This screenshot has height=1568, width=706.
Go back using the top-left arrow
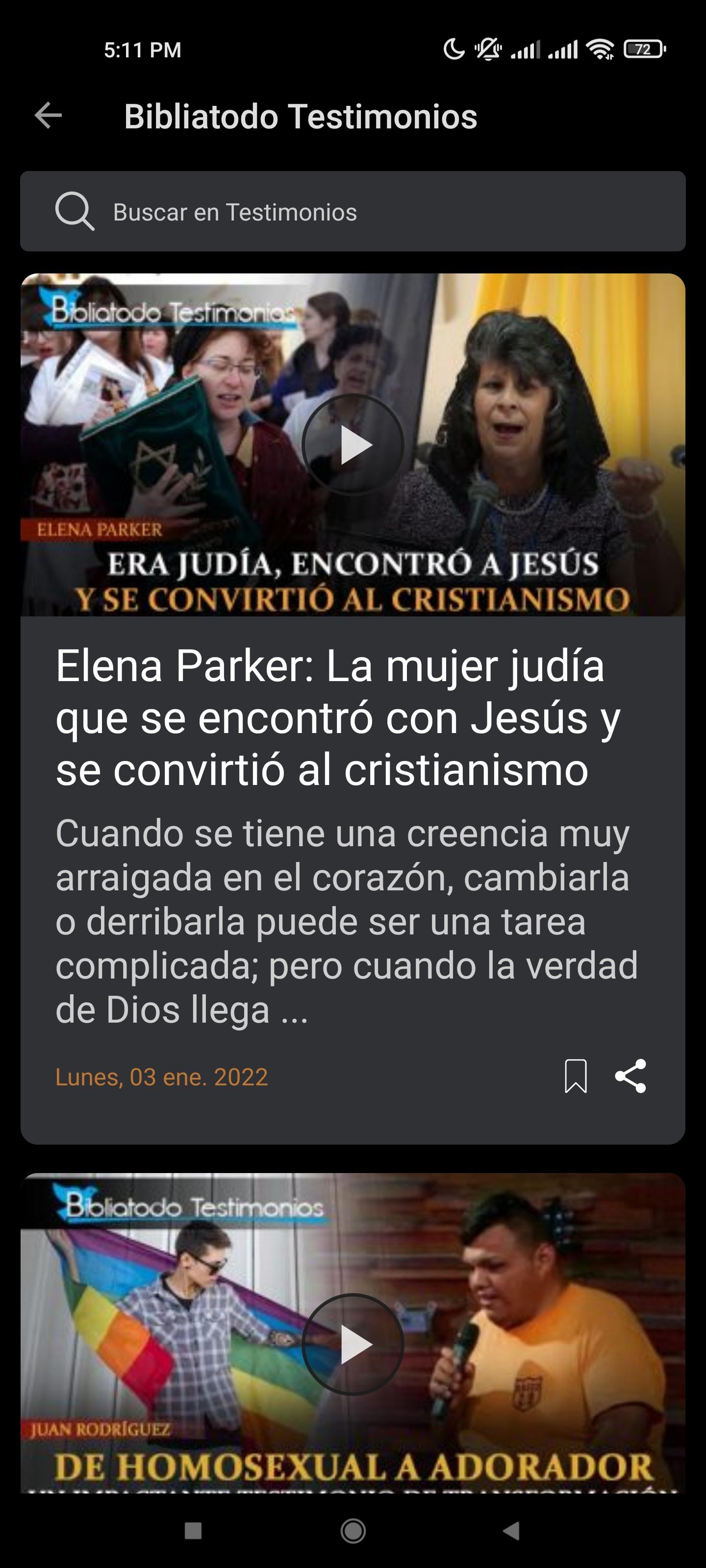click(48, 116)
